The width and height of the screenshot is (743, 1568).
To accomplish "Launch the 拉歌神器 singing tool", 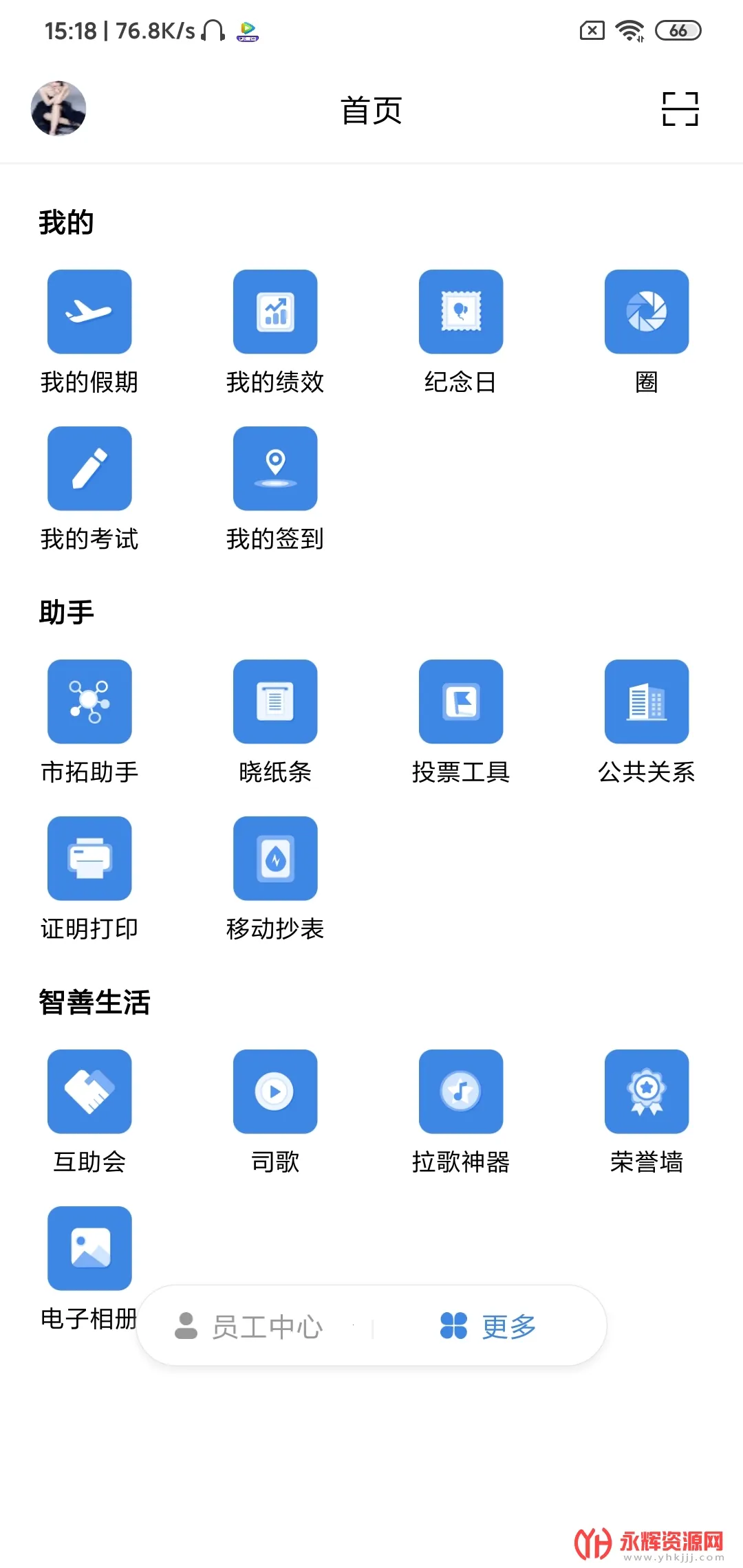I will (x=461, y=1092).
